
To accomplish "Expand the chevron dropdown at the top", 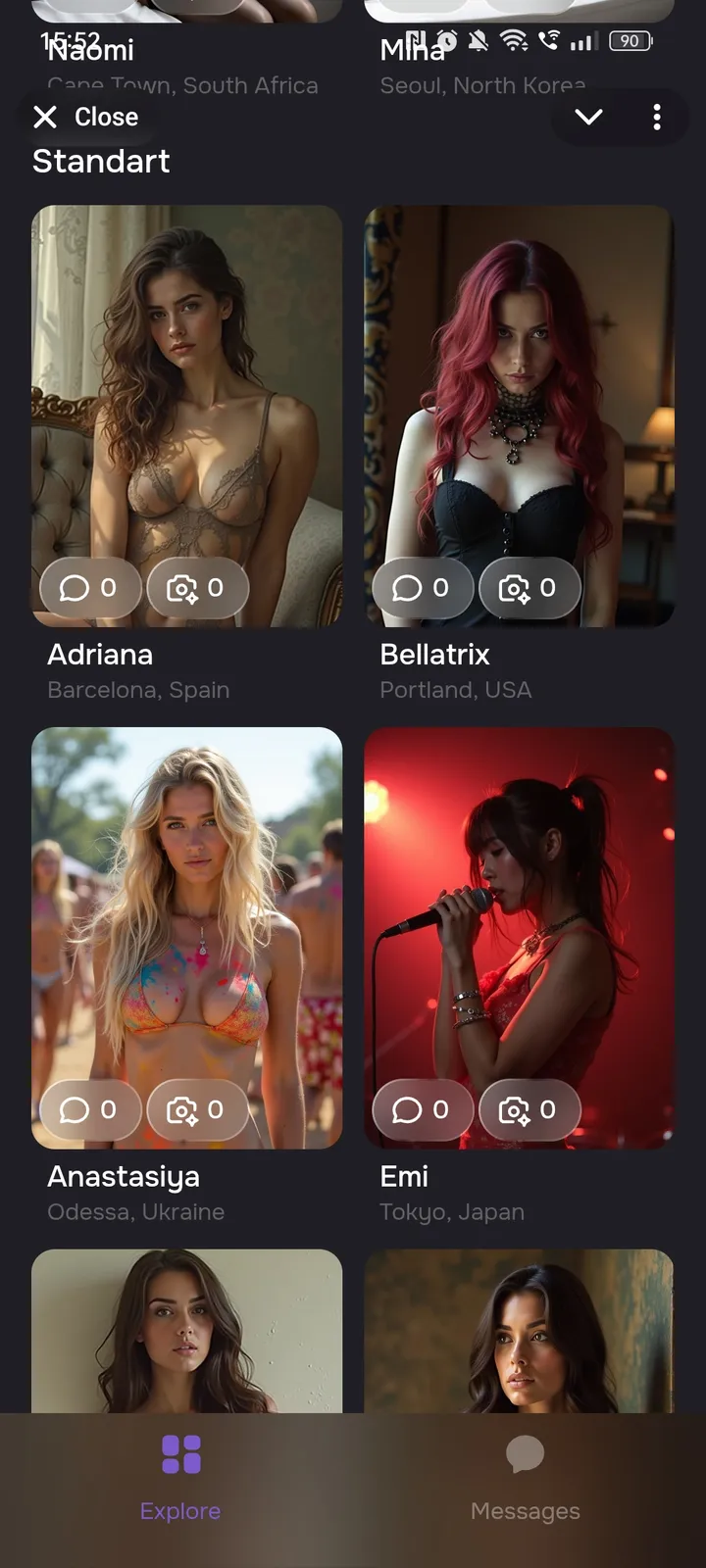I will click(588, 118).
